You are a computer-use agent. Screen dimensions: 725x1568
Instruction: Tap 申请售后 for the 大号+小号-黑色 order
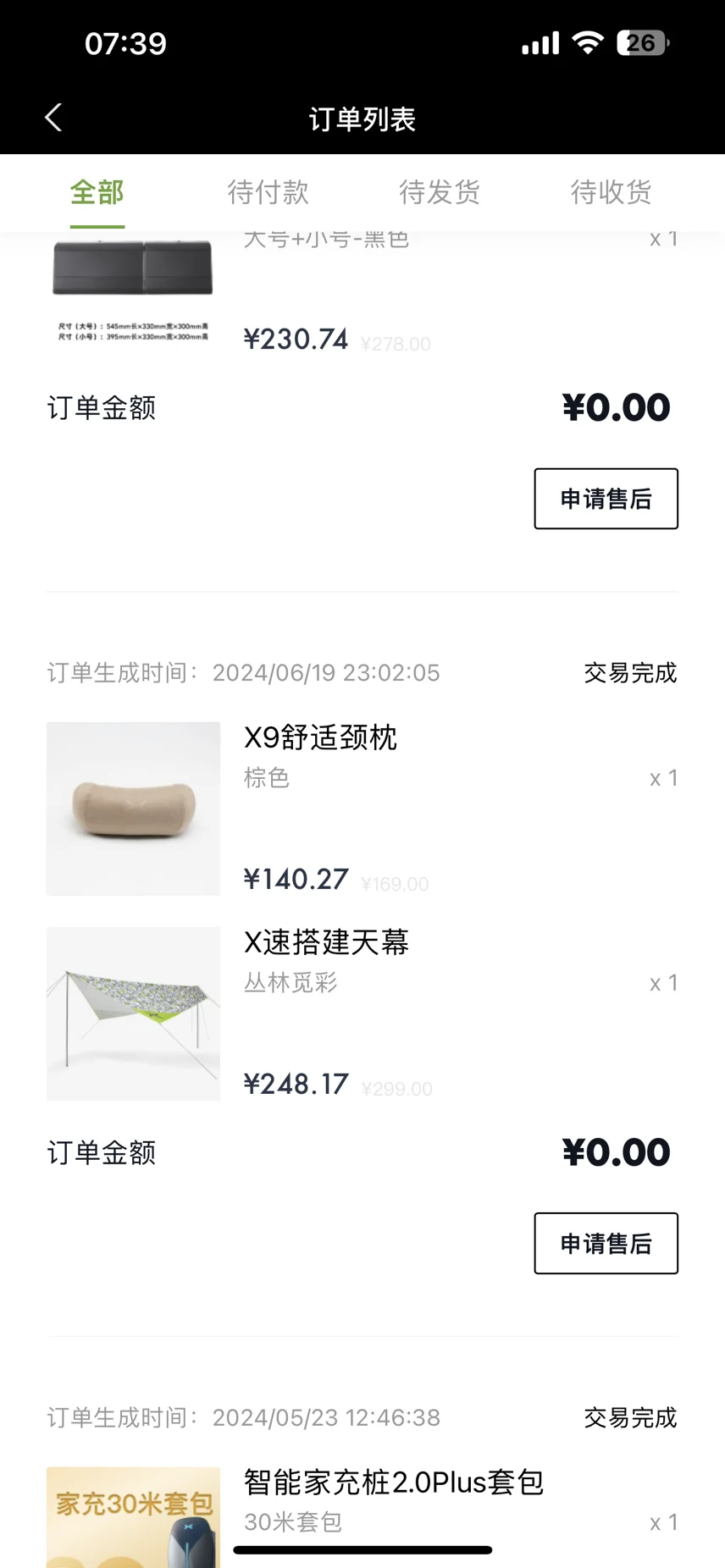click(606, 499)
